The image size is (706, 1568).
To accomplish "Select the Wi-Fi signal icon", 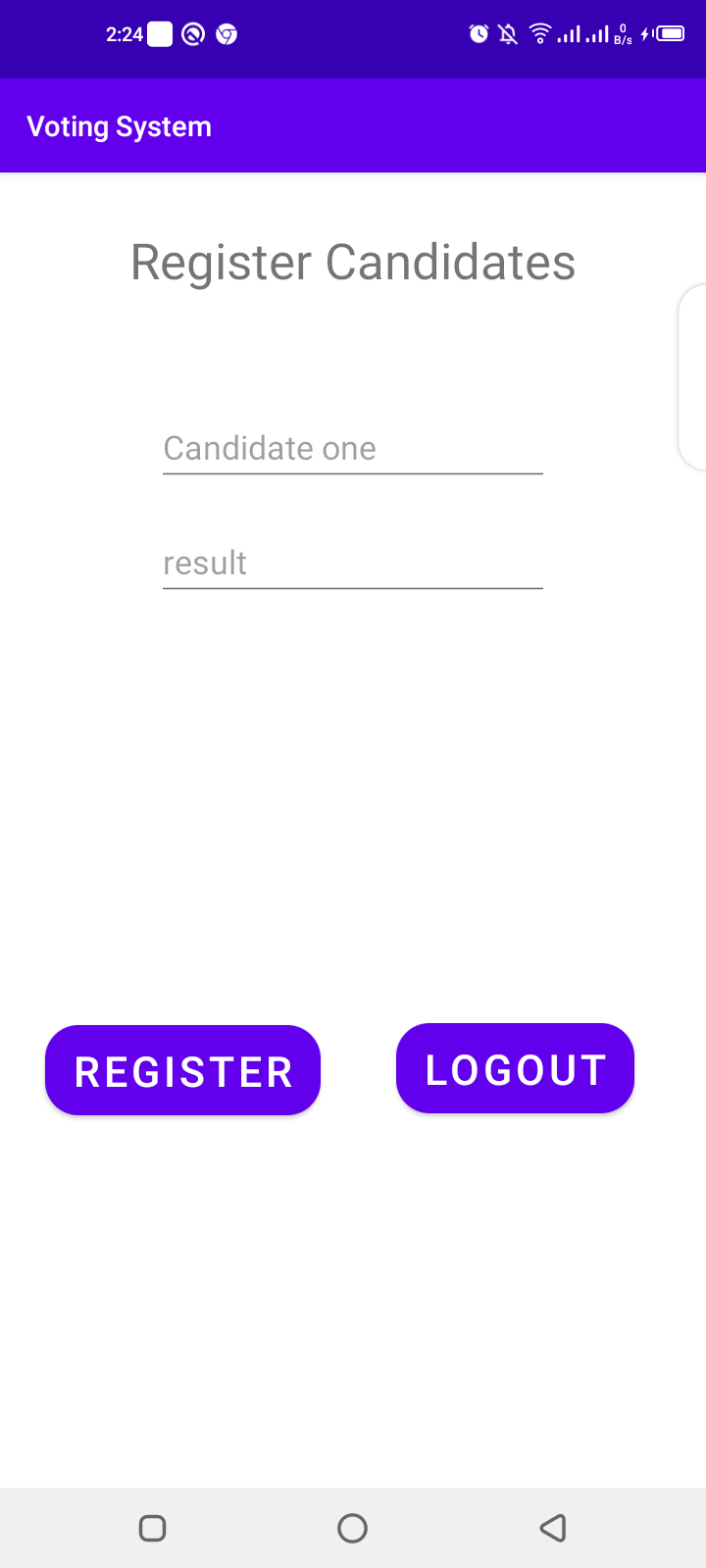I will (539, 32).
